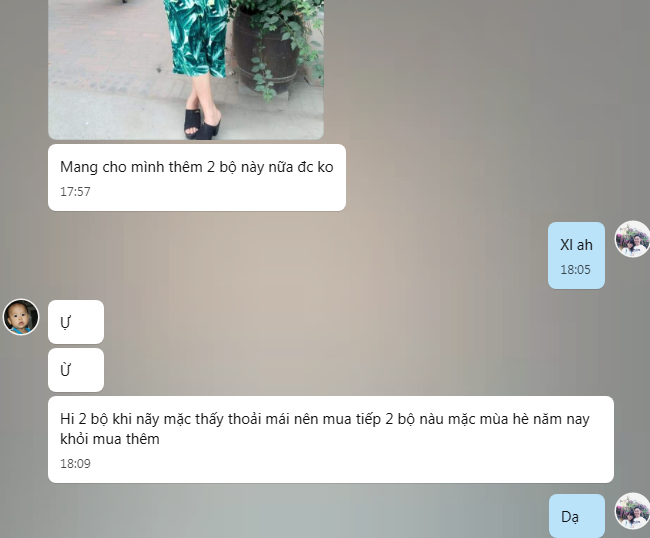Viewport: 650px width, 538px height.
Task: View sender avatar next to "Xl ah"
Action: point(632,239)
